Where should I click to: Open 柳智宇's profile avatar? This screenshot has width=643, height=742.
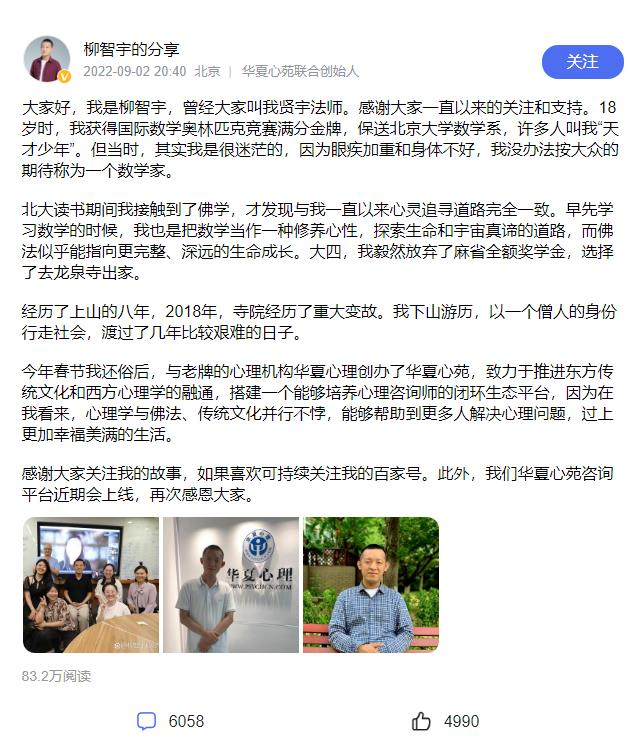click(x=47, y=60)
